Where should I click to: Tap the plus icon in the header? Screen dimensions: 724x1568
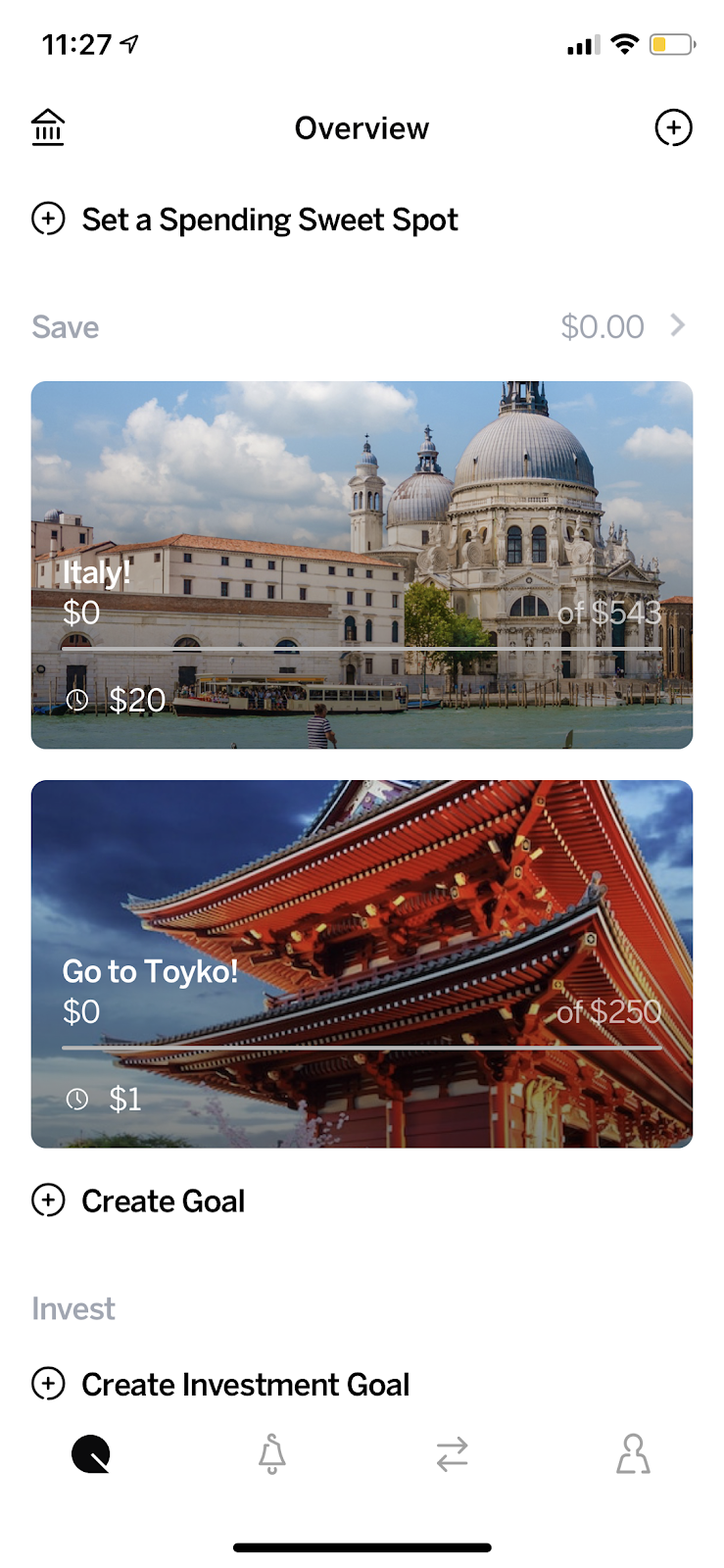click(x=673, y=127)
